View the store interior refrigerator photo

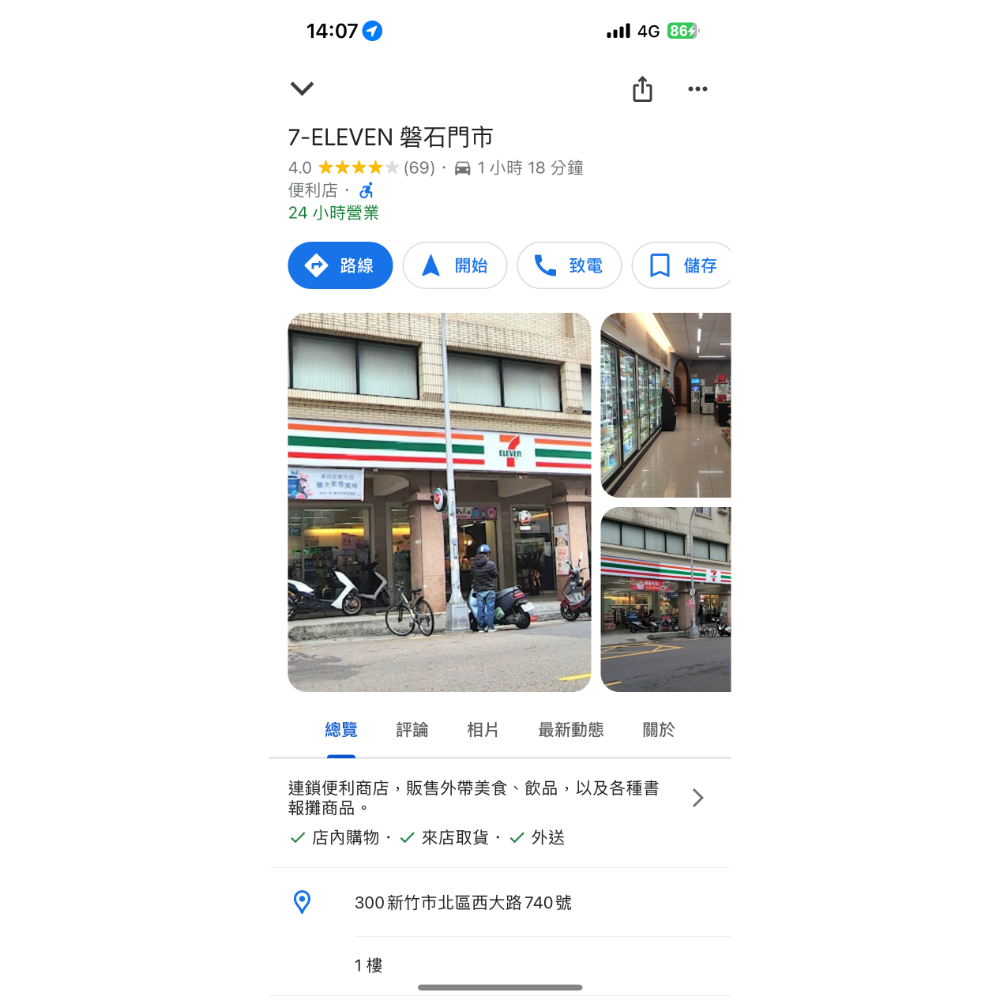[x=666, y=405]
